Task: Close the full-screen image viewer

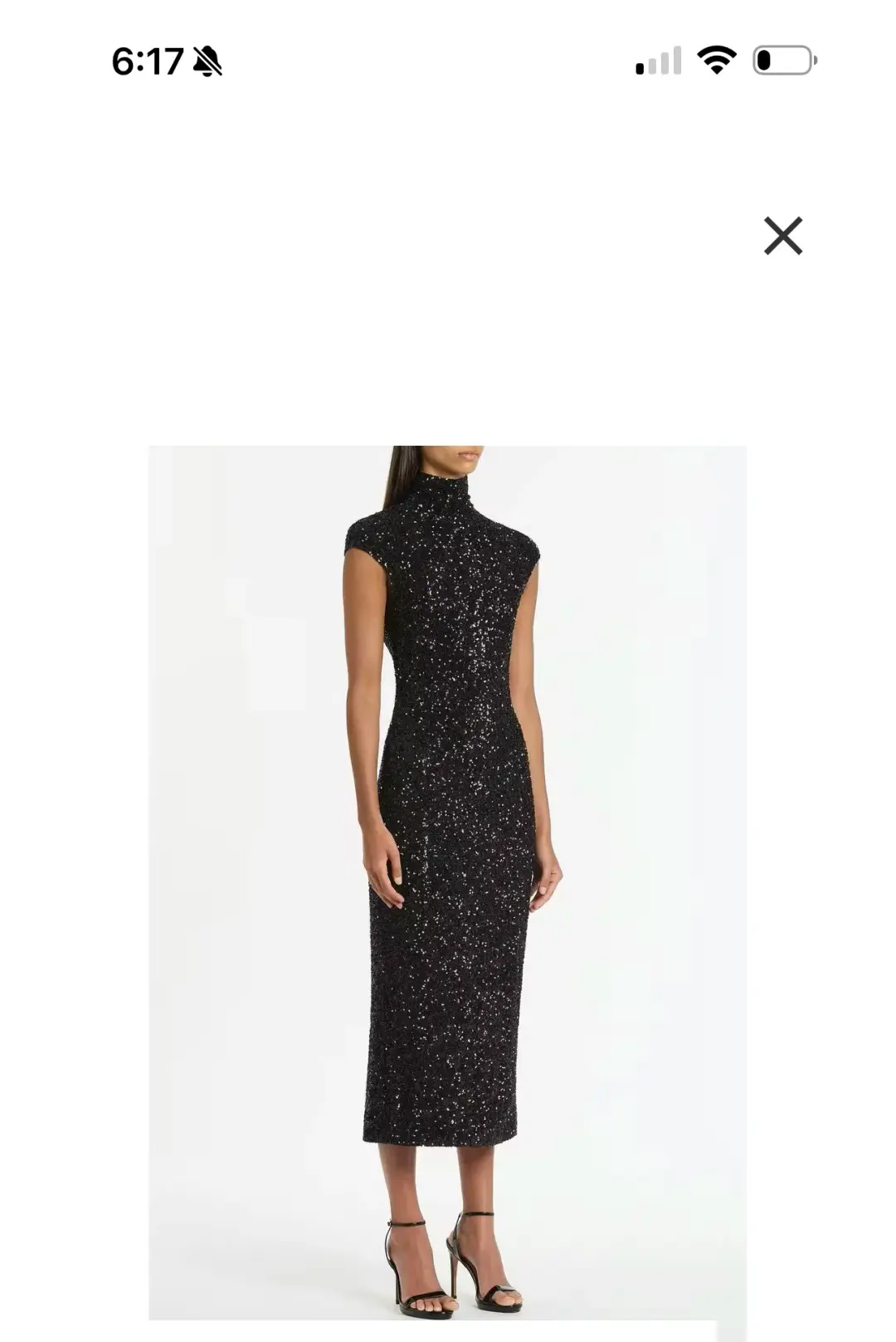Action: [x=782, y=236]
